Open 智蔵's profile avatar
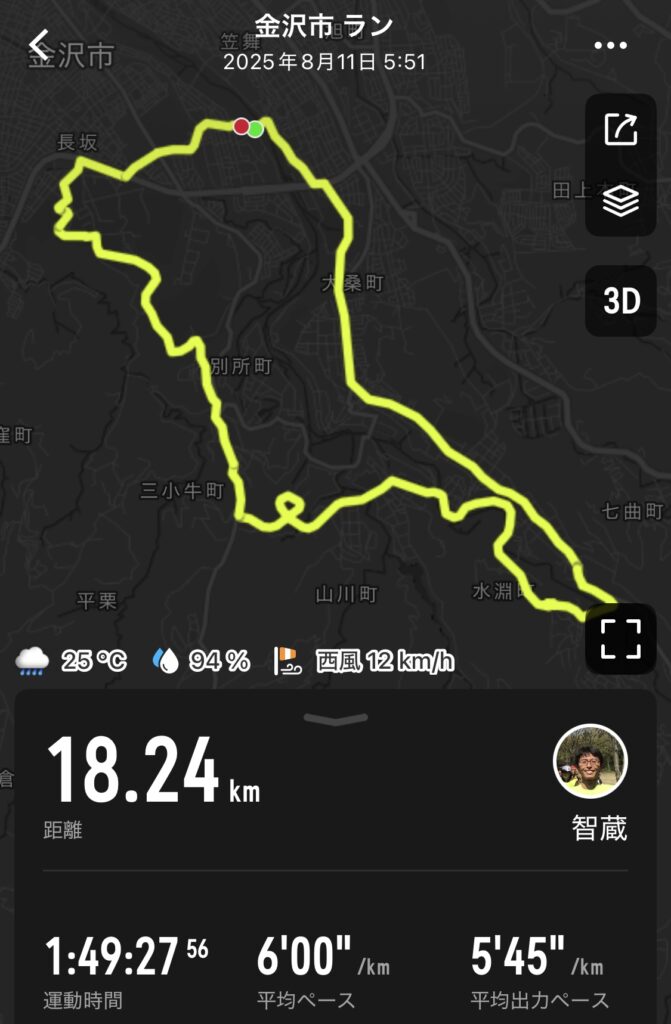Viewport: 671px width, 1024px height. pyautogui.click(x=590, y=760)
